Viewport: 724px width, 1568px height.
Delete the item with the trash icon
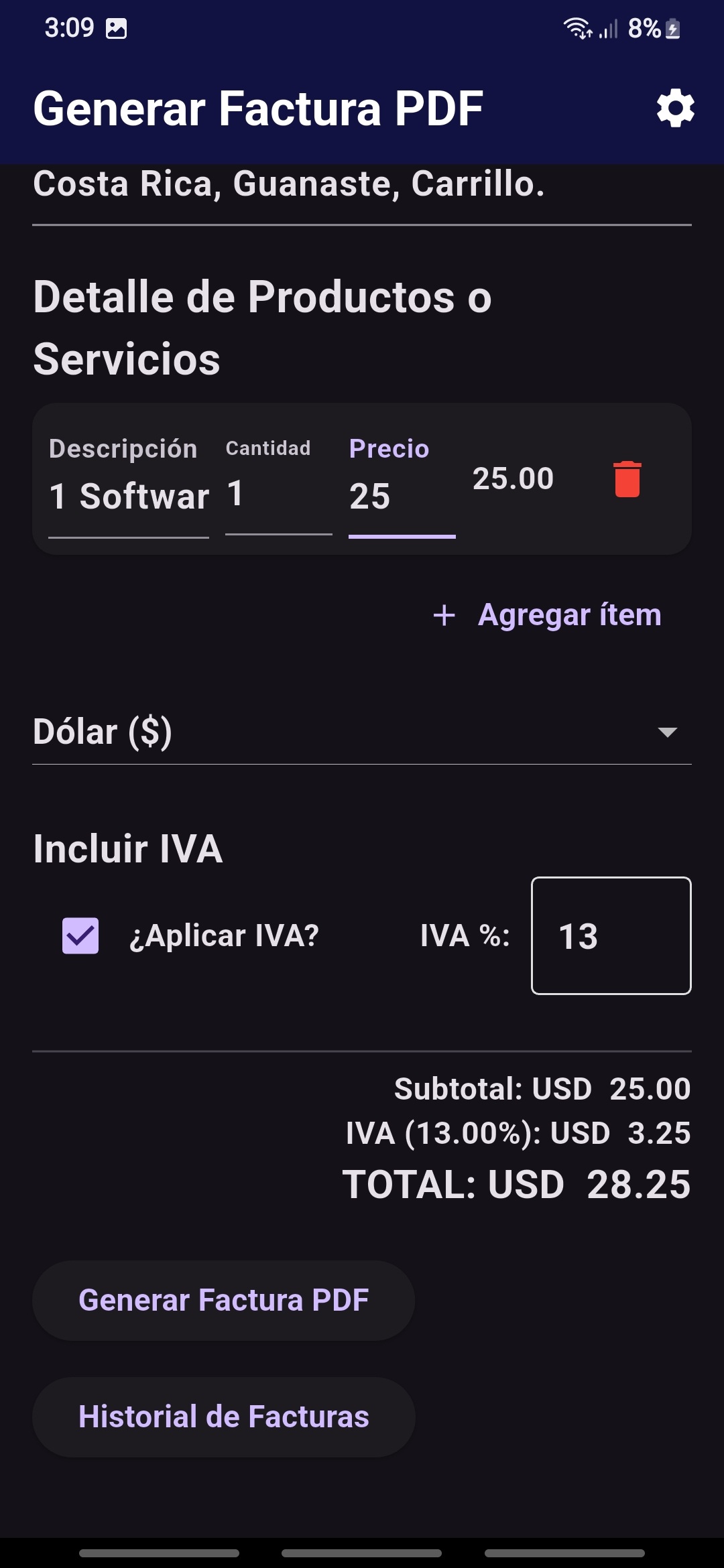[x=627, y=479]
